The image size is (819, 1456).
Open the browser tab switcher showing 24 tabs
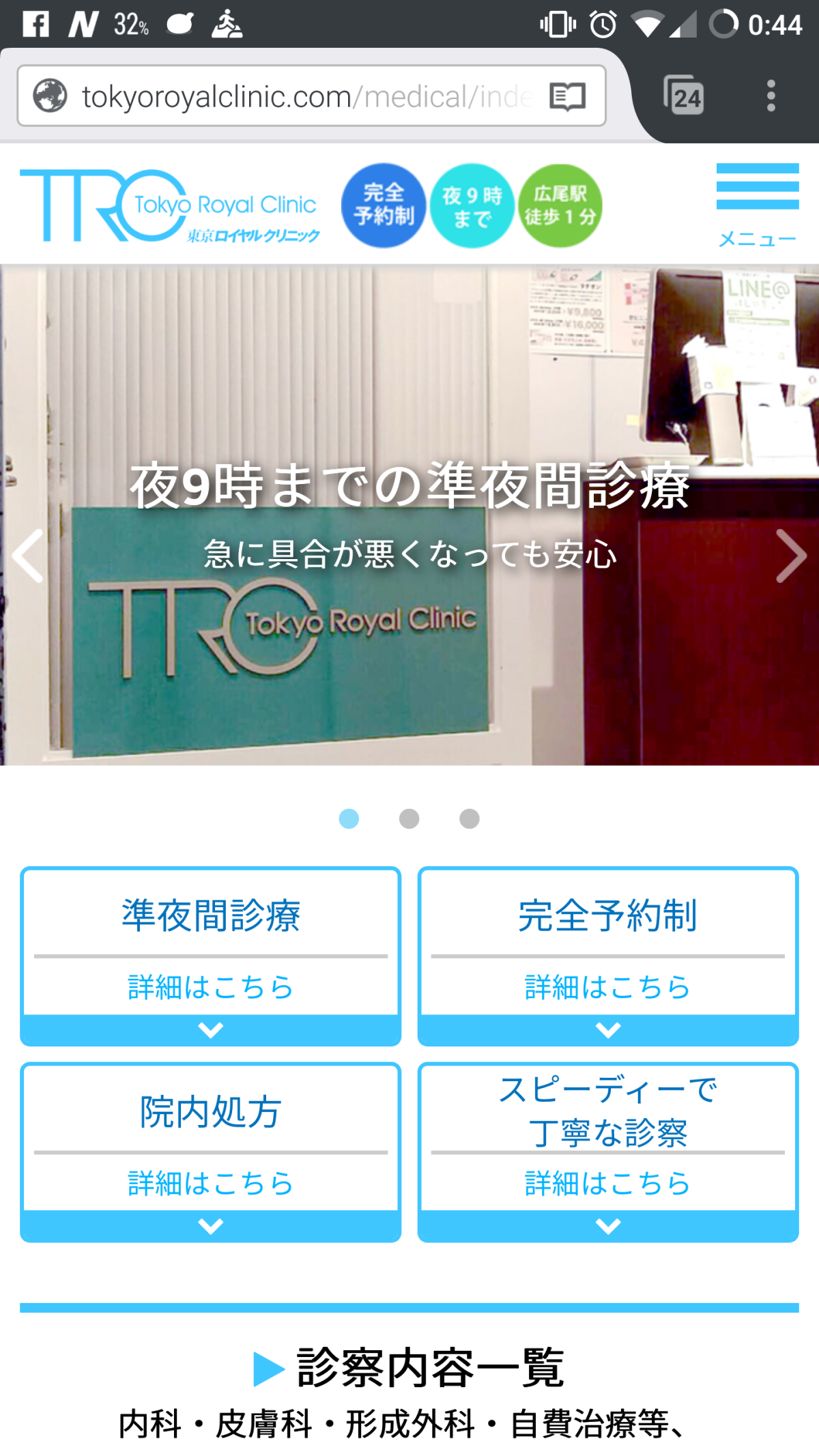coord(683,96)
